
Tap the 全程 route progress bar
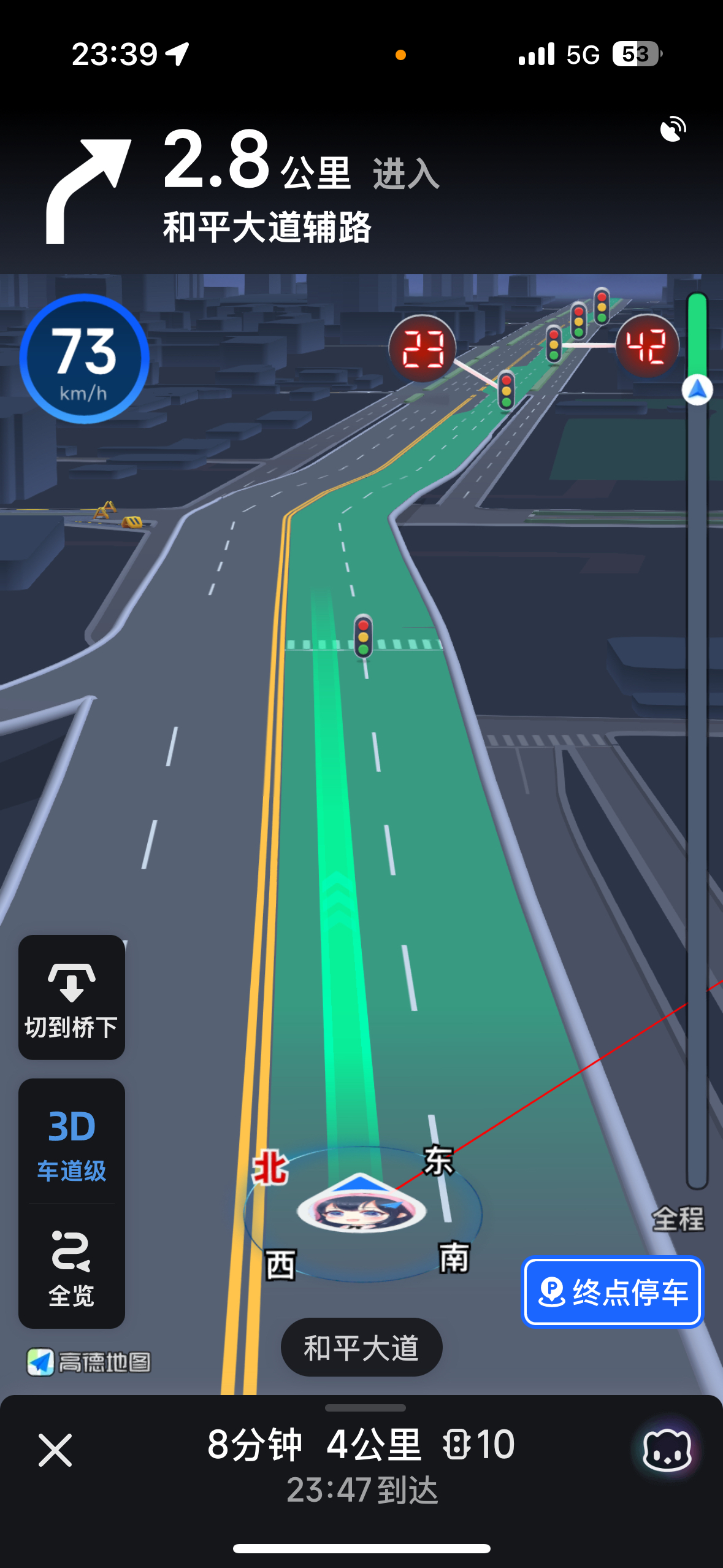click(697, 736)
